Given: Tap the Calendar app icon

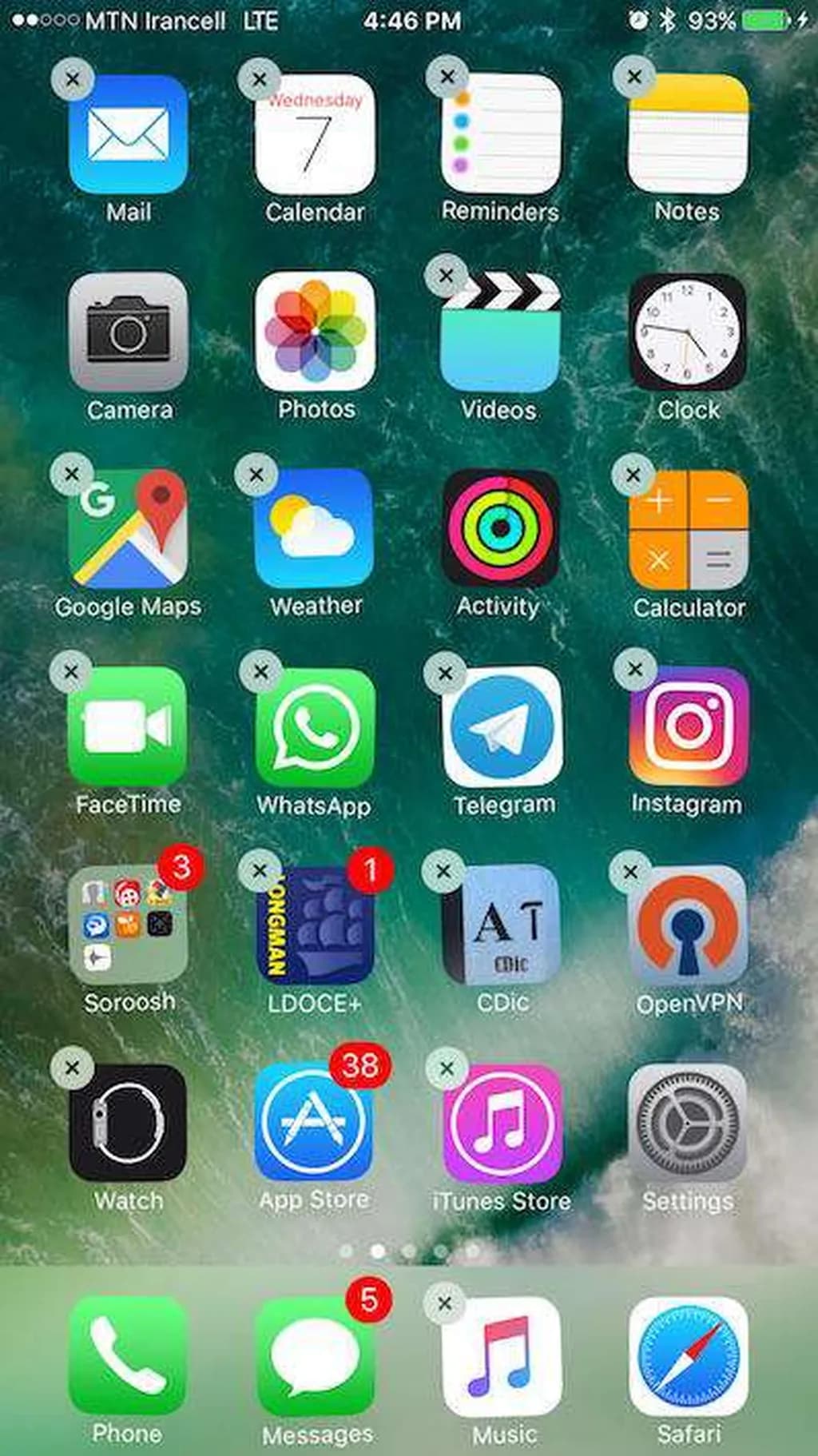Looking at the screenshot, I should coord(316,134).
